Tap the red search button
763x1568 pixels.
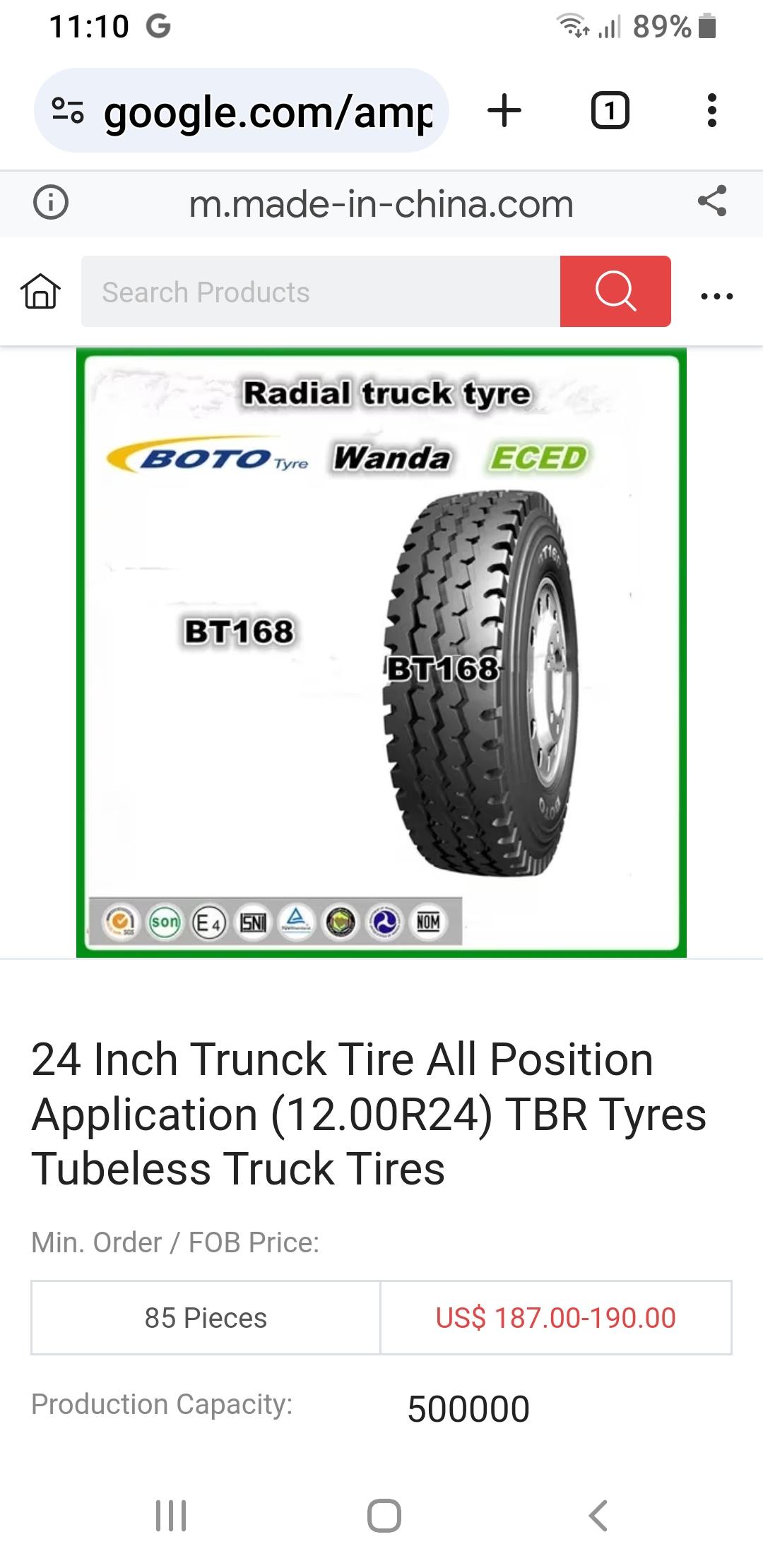tap(615, 292)
